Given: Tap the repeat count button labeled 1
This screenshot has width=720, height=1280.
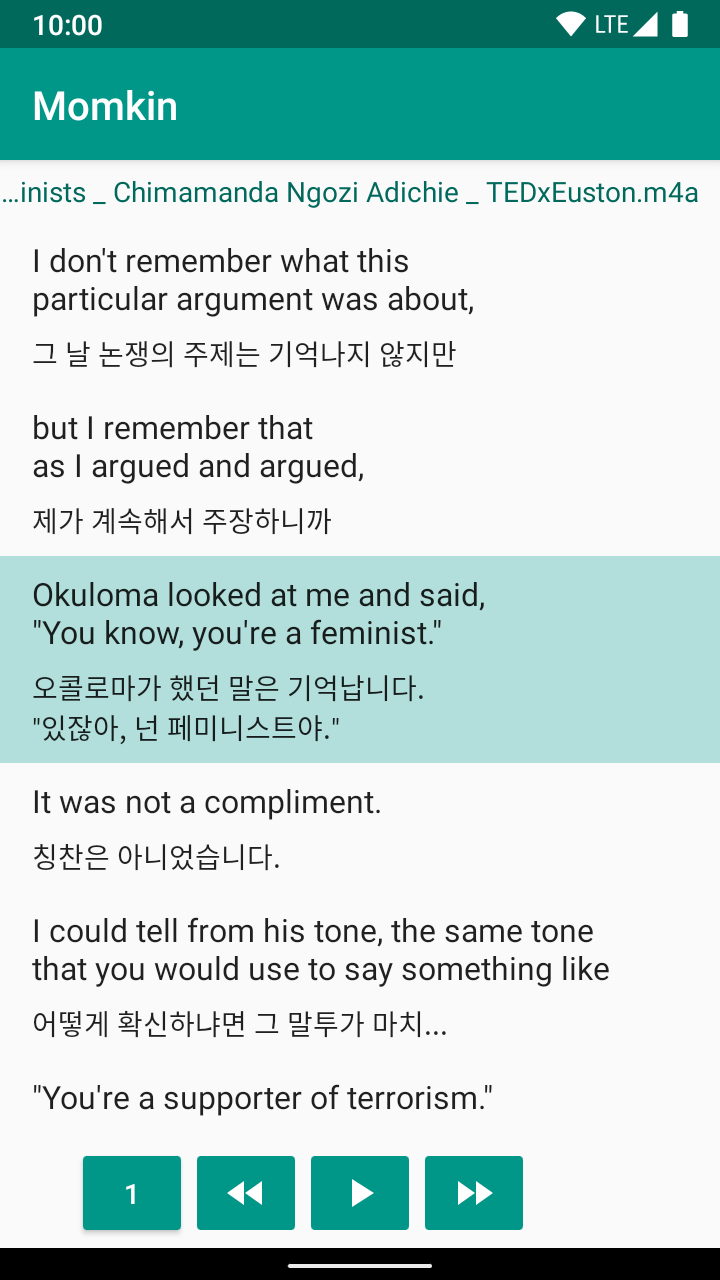Looking at the screenshot, I should [132, 1193].
